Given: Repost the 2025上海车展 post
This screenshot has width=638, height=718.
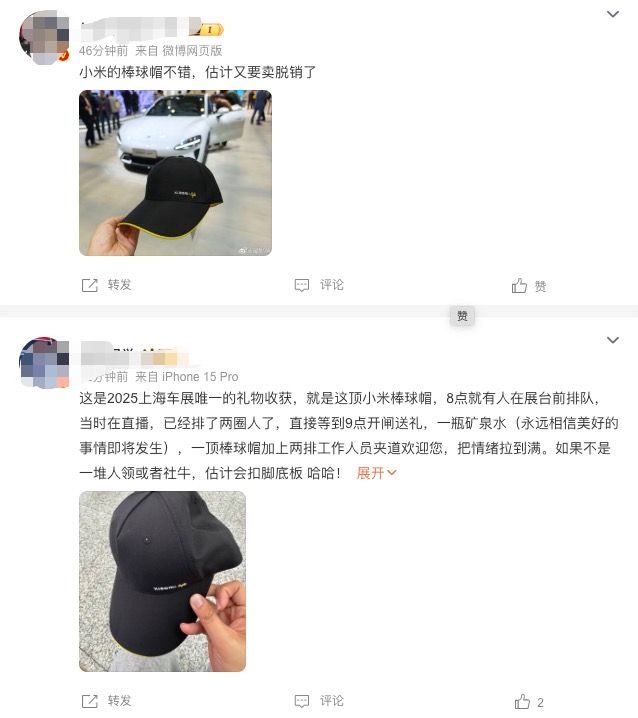Looking at the screenshot, I should coord(107,701).
